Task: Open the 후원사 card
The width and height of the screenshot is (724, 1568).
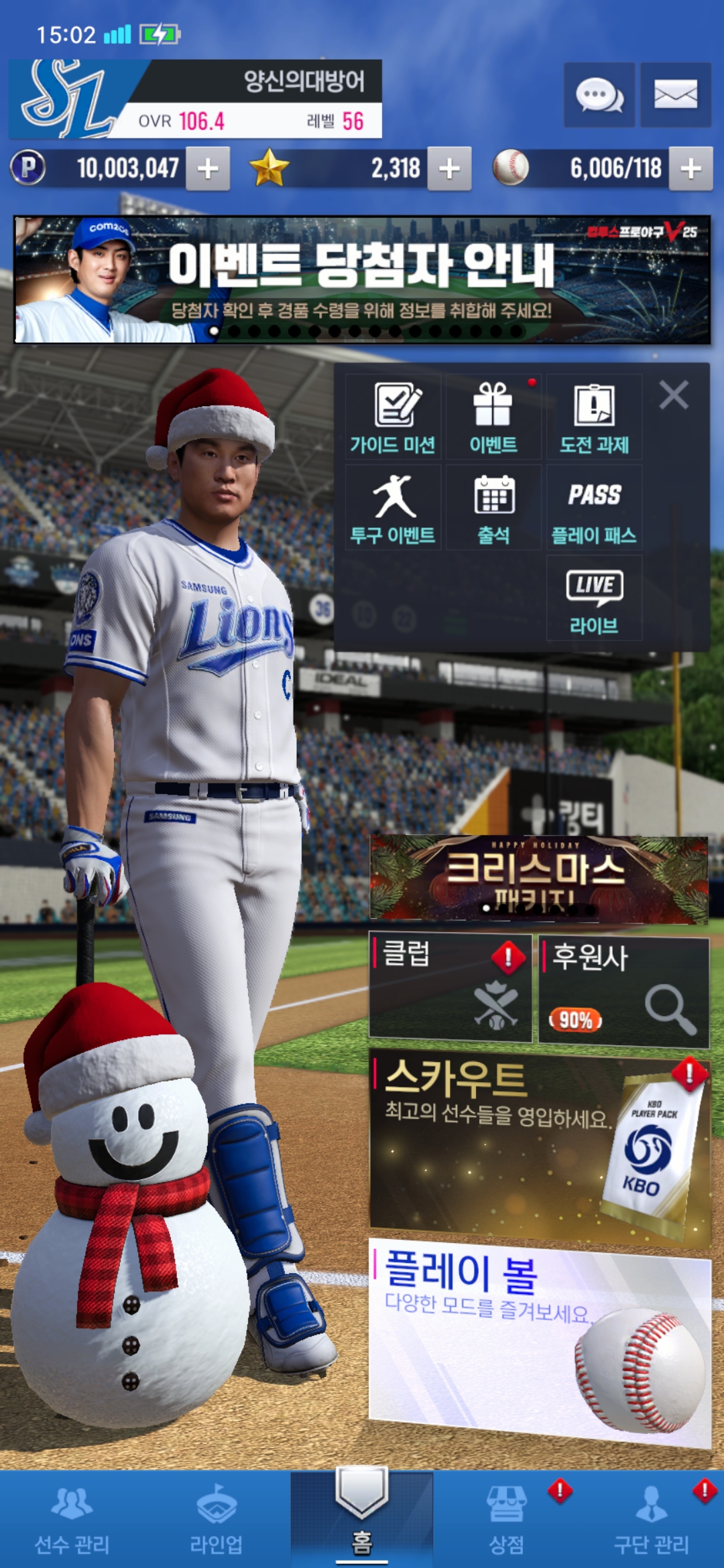Action: point(623,990)
